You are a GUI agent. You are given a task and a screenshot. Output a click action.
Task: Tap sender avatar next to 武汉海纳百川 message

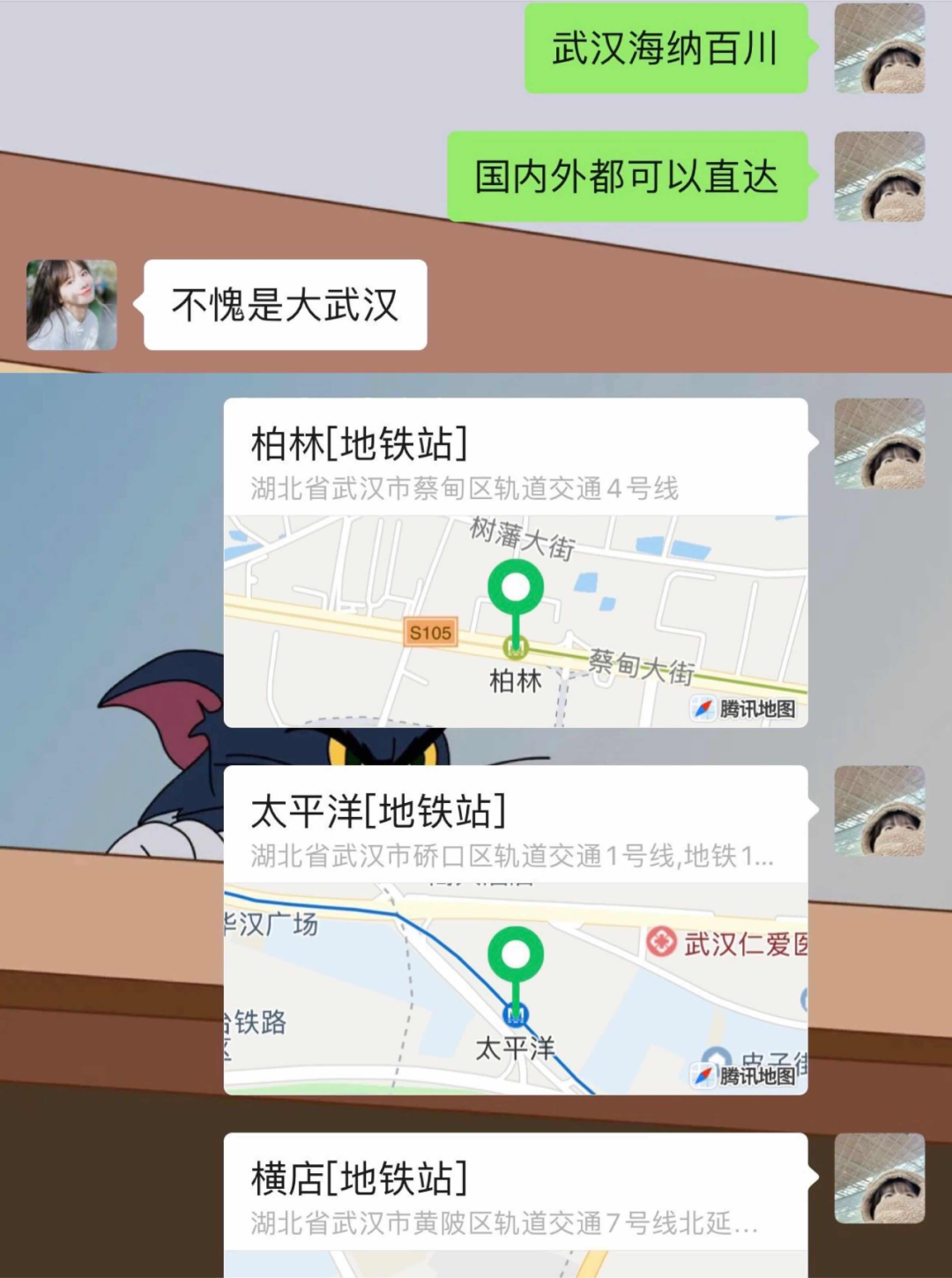coord(879,48)
